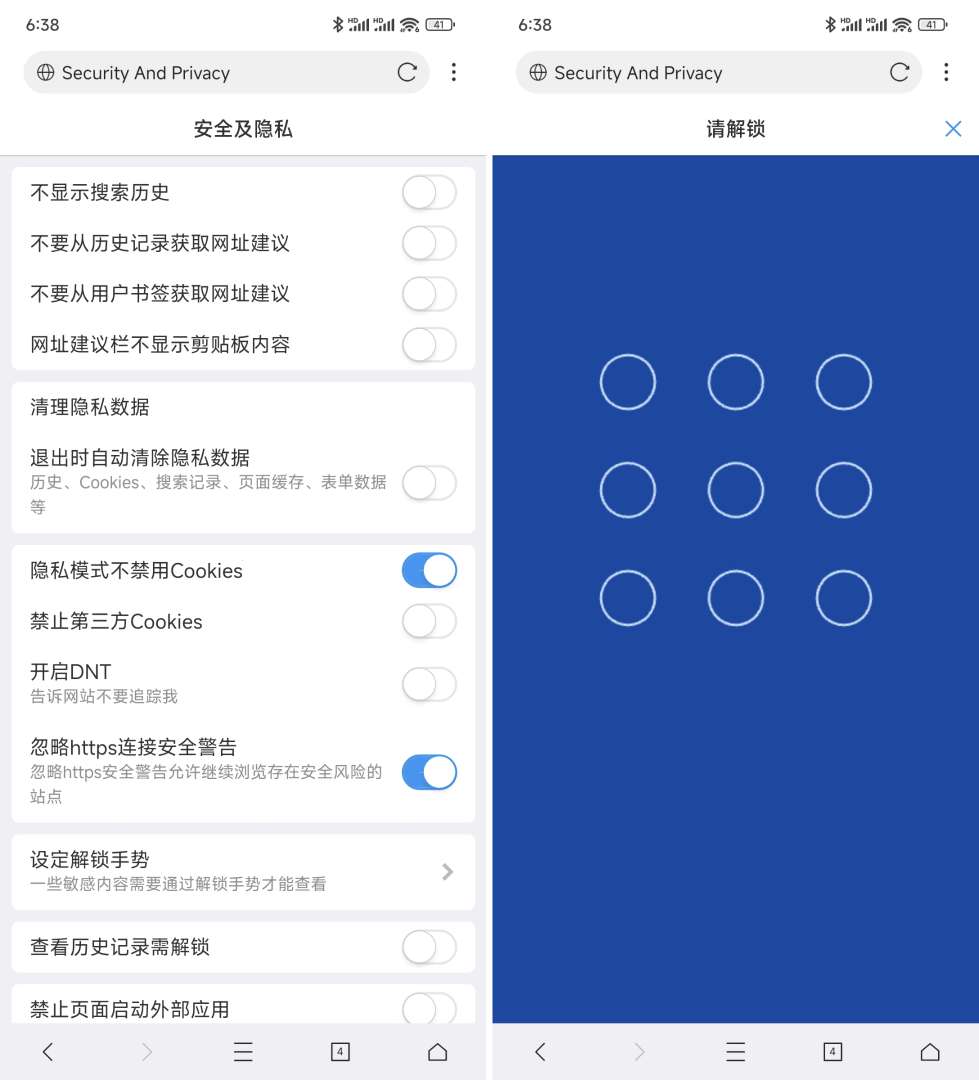Viewport: 979px width, 1080px height.
Task: Enable the 开启DNT switch
Action: click(429, 685)
